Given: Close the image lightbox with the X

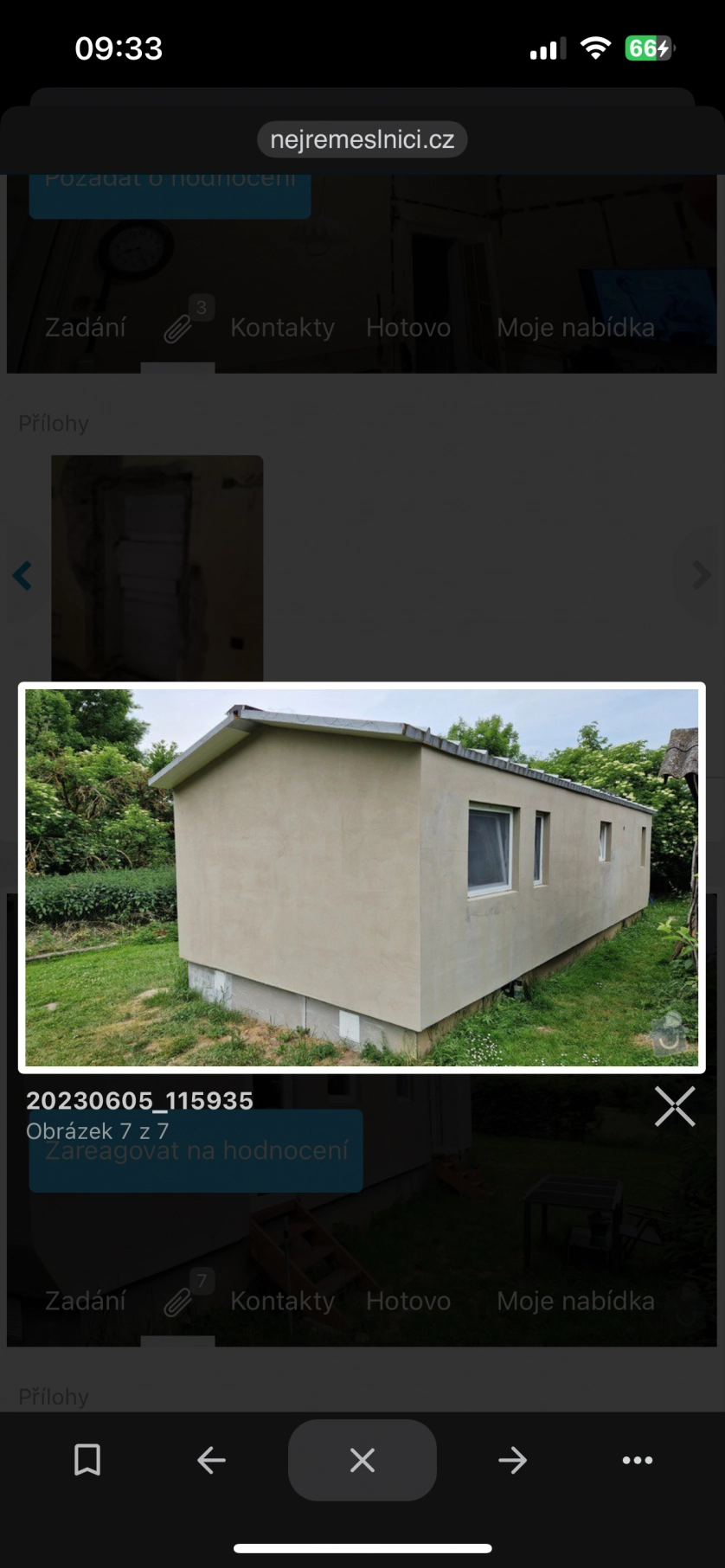Looking at the screenshot, I should point(675,1106).
